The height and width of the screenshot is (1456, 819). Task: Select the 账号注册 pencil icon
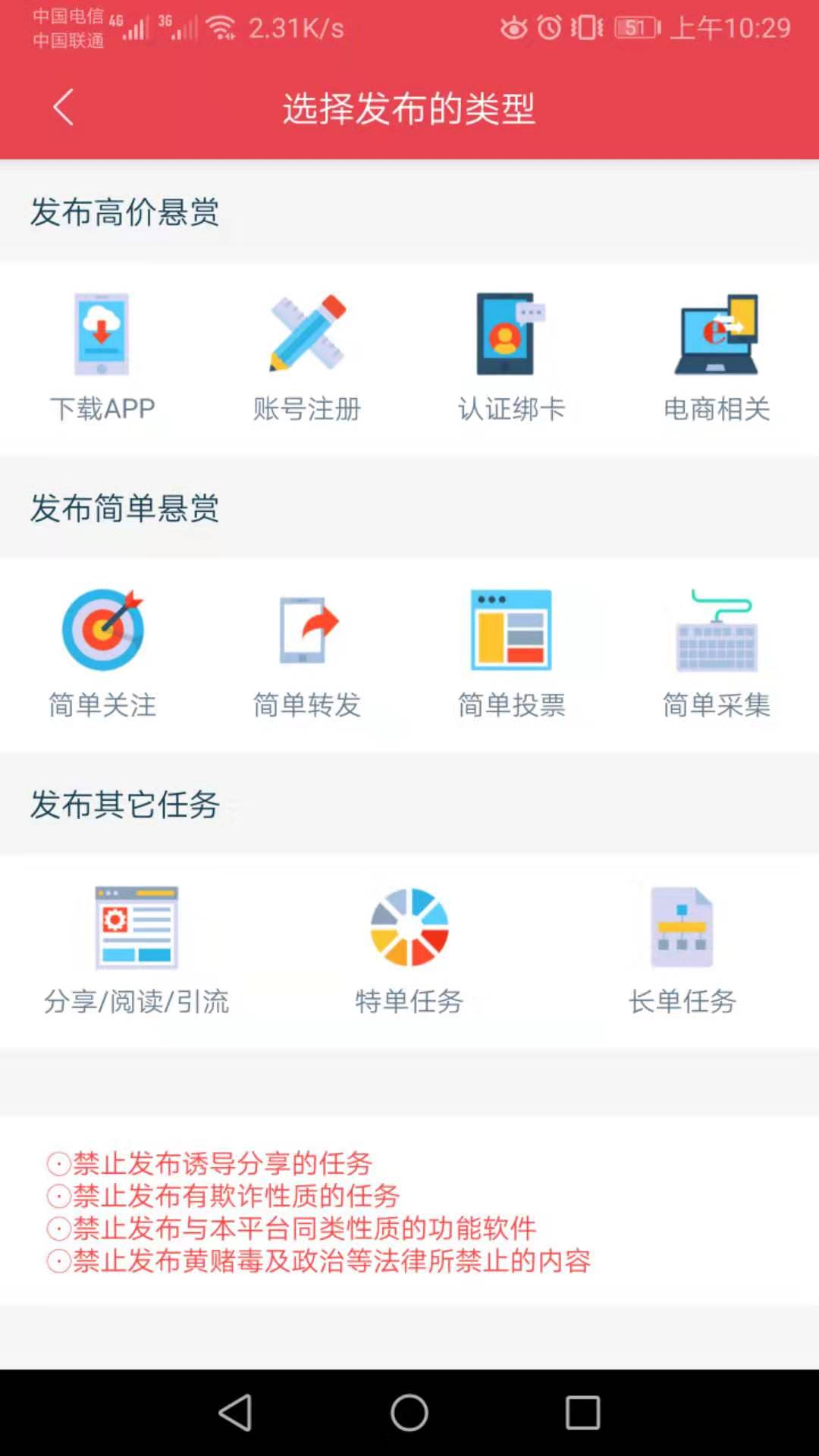[306, 334]
